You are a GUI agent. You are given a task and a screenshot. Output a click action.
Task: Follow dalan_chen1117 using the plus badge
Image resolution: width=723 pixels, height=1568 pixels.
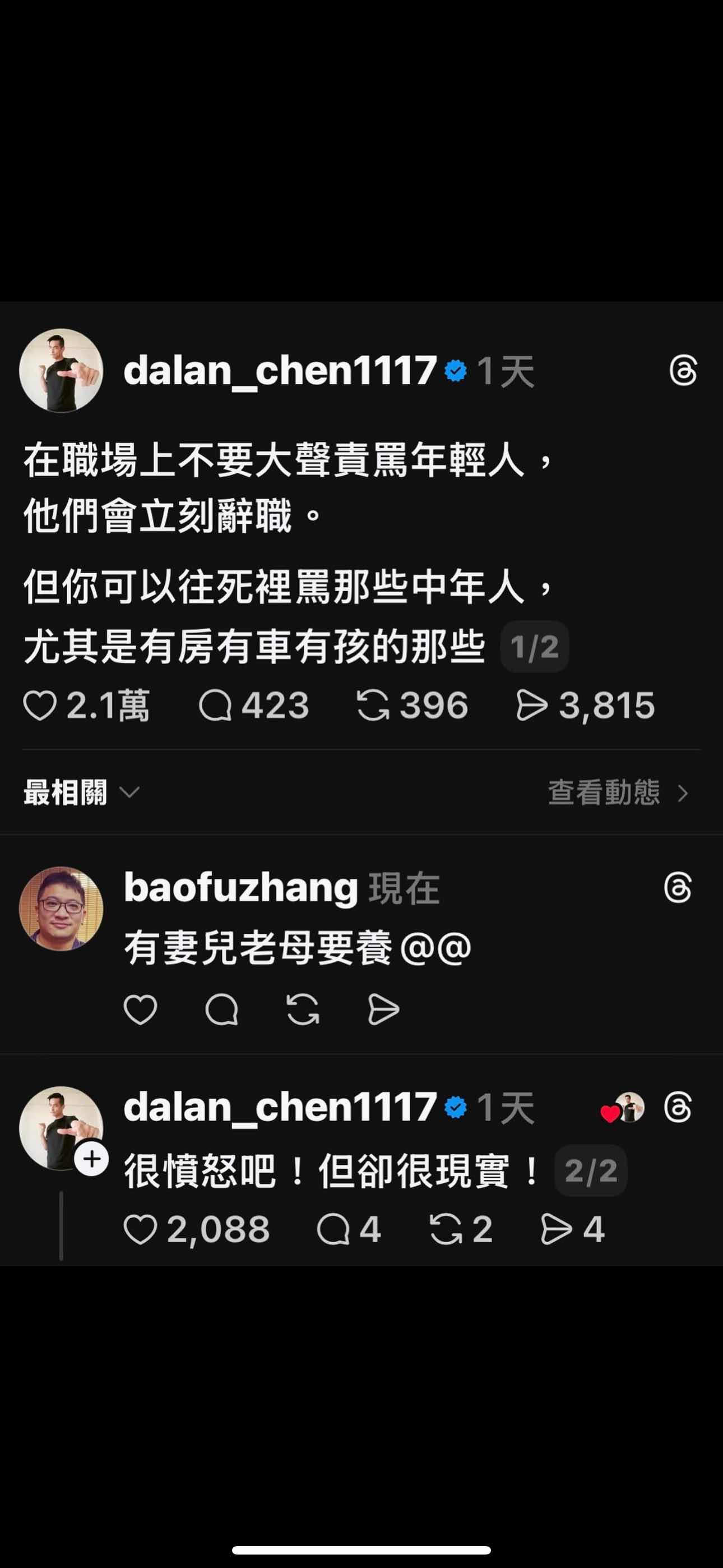tap(92, 1159)
